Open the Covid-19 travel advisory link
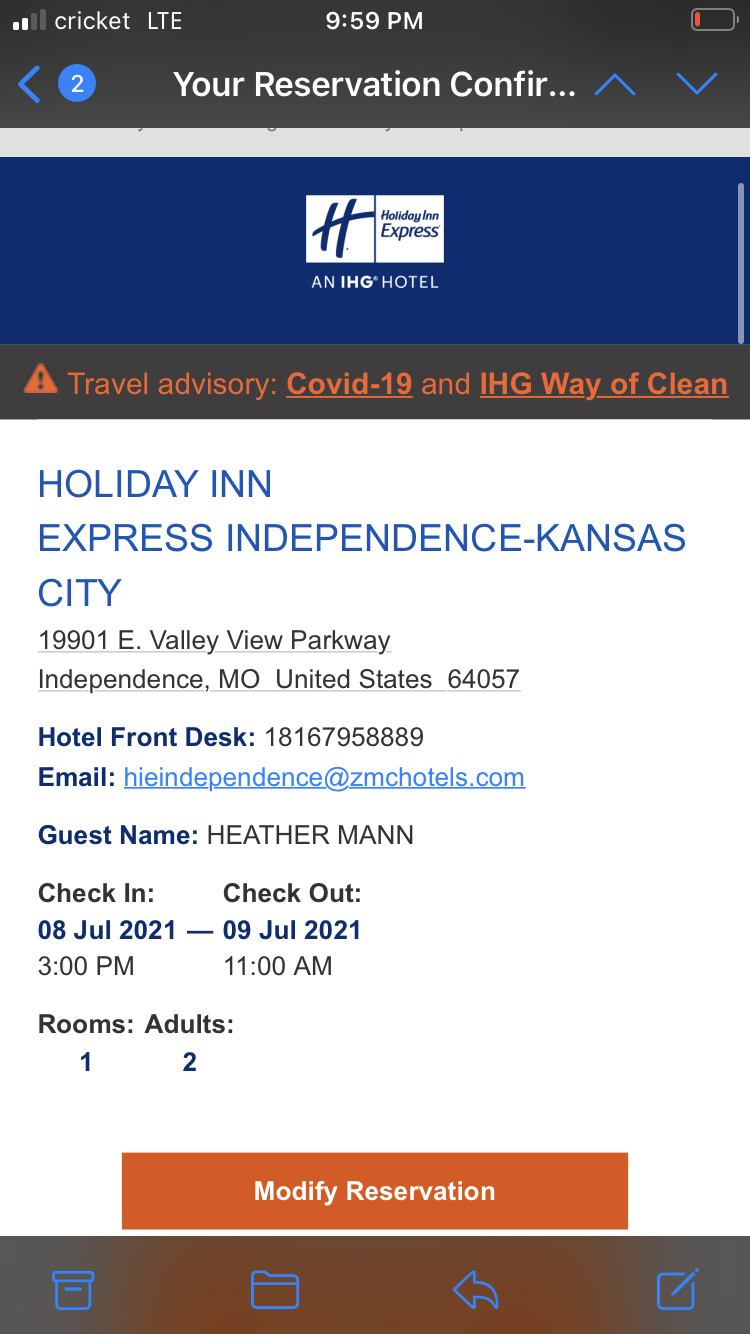750x1334 pixels. pos(349,384)
